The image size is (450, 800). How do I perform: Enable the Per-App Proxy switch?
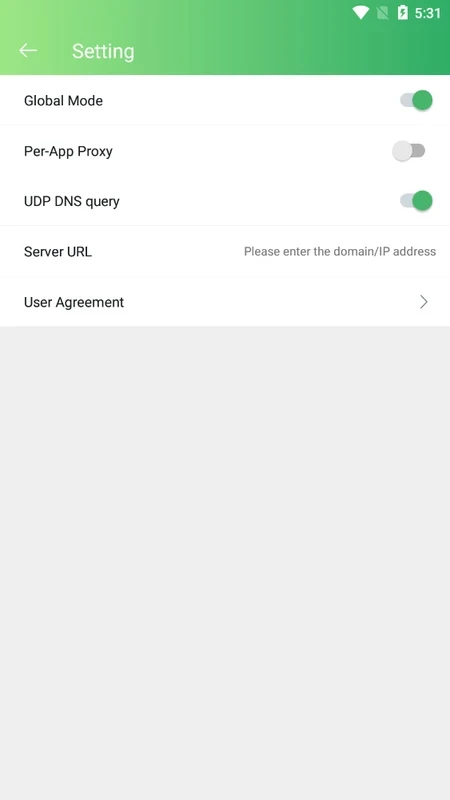(409, 151)
